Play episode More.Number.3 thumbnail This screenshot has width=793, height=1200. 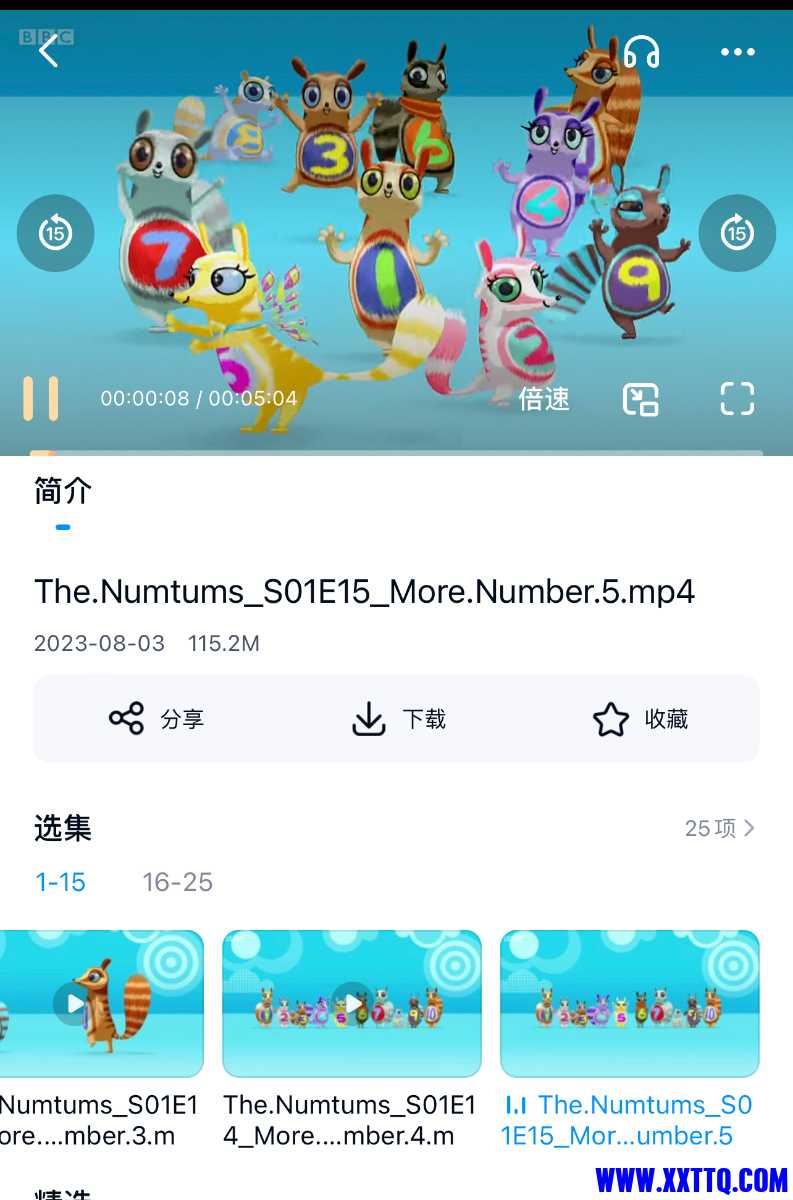click(x=100, y=1003)
